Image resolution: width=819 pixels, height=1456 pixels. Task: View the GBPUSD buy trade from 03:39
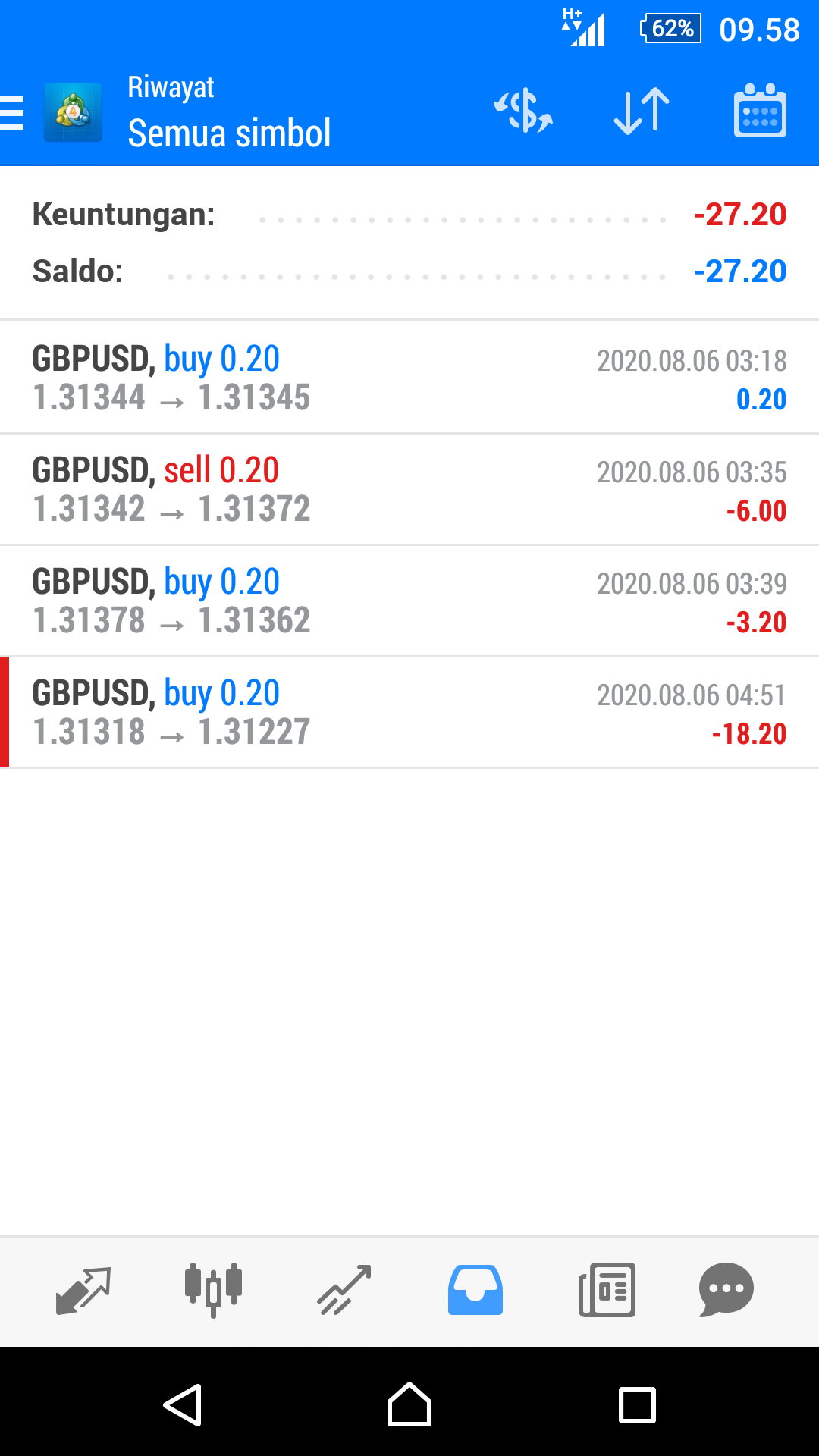409,601
